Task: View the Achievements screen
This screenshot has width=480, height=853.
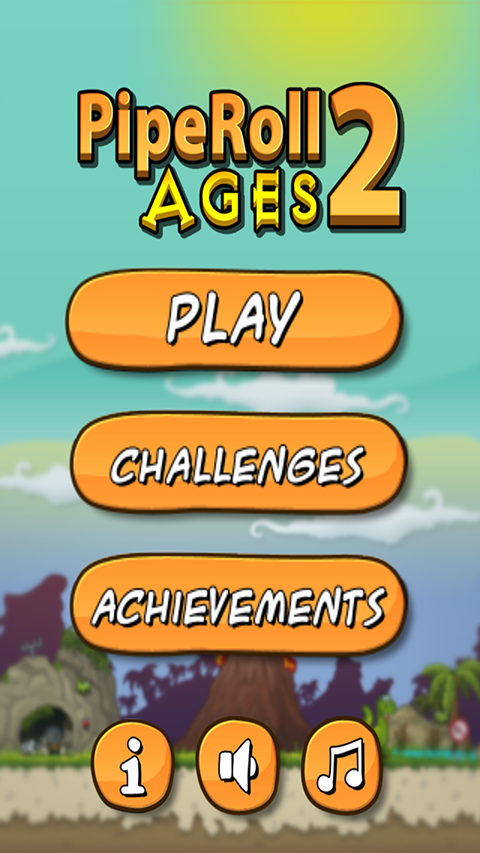Action: 238,605
